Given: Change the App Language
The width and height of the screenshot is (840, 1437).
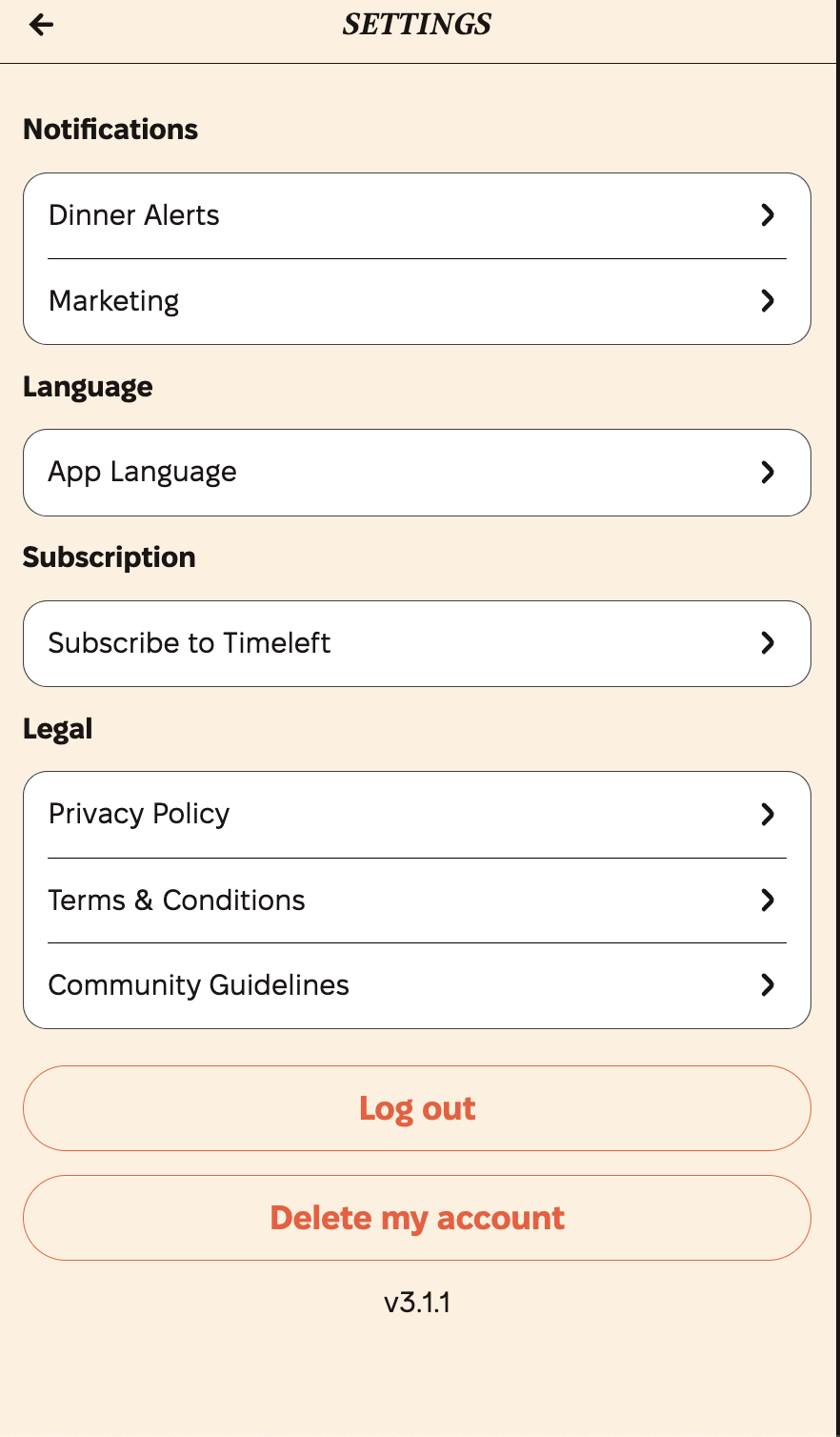Looking at the screenshot, I should pos(416,473).
